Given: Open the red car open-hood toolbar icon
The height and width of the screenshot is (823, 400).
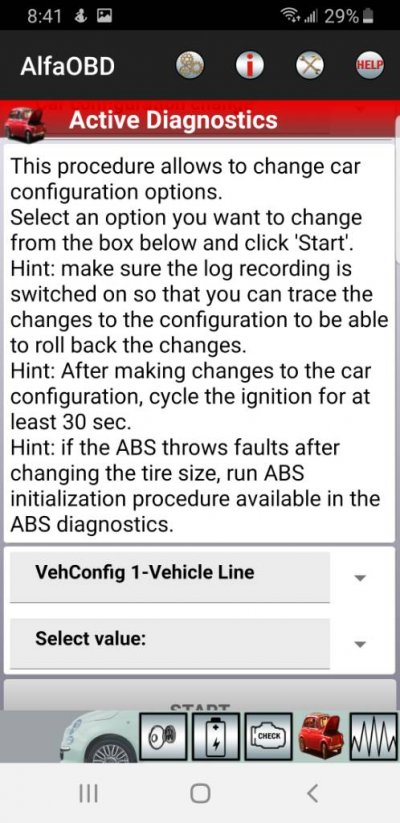Looking at the screenshot, I should pyautogui.click(x=321, y=737).
